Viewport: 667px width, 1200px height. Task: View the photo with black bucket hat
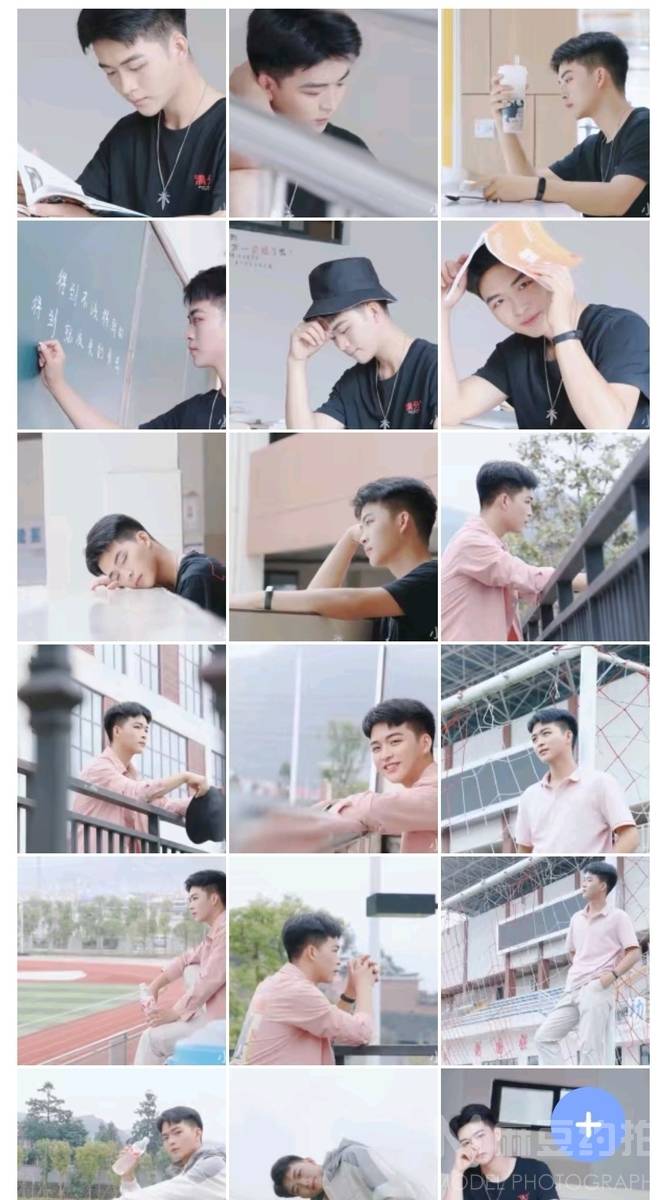333,325
